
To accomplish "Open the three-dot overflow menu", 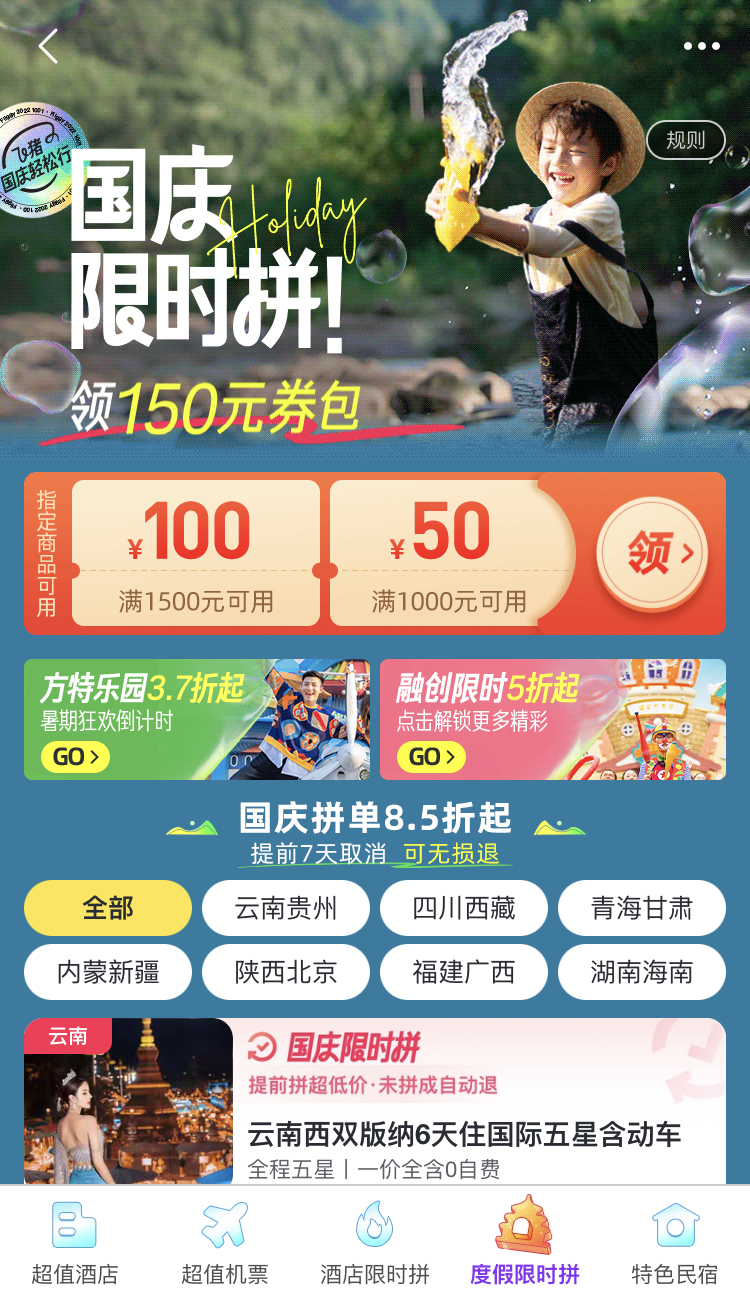I will (x=701, y=46).
